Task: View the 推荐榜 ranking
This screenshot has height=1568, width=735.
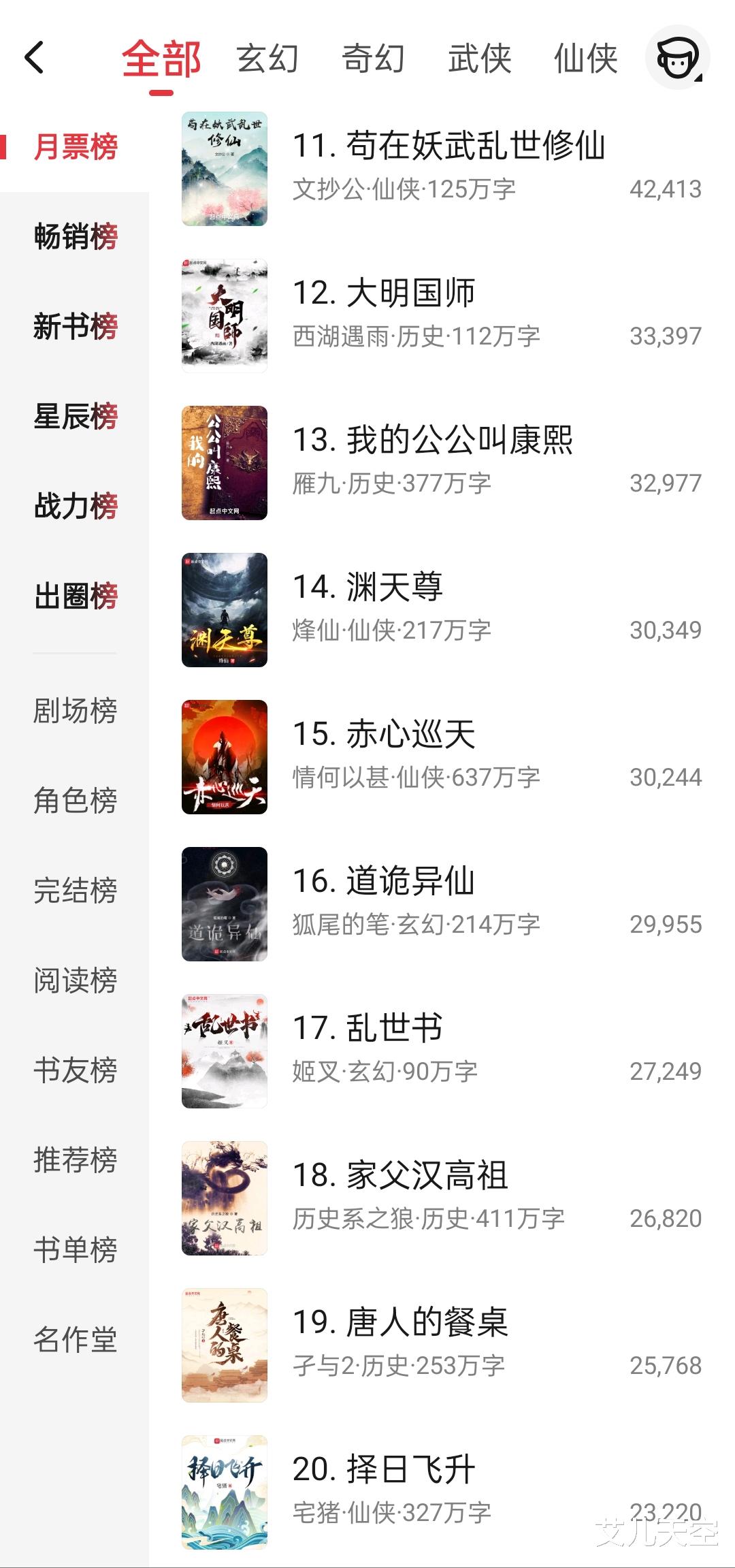Action: click(x=76, y=1160)
